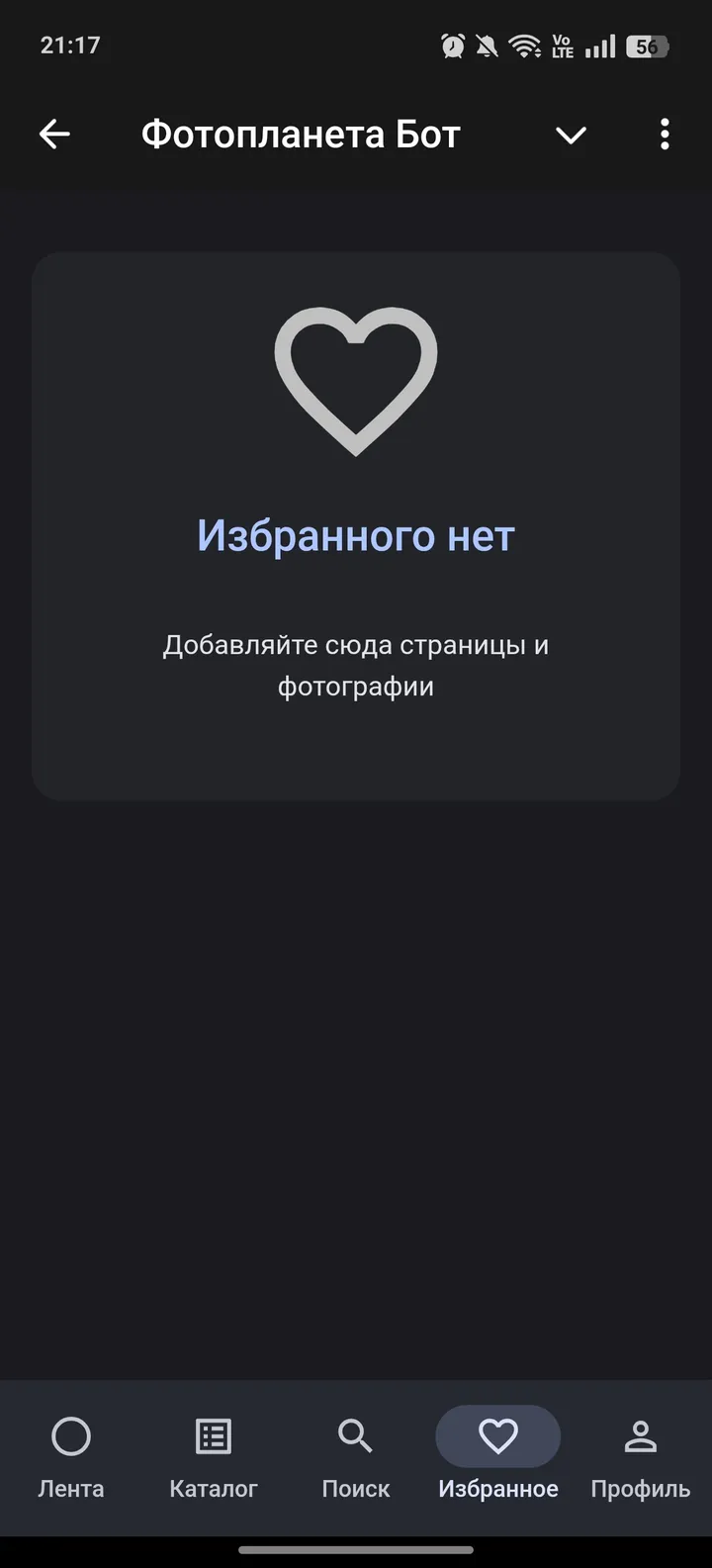Open the Лента feed icon

[71, 1436]
